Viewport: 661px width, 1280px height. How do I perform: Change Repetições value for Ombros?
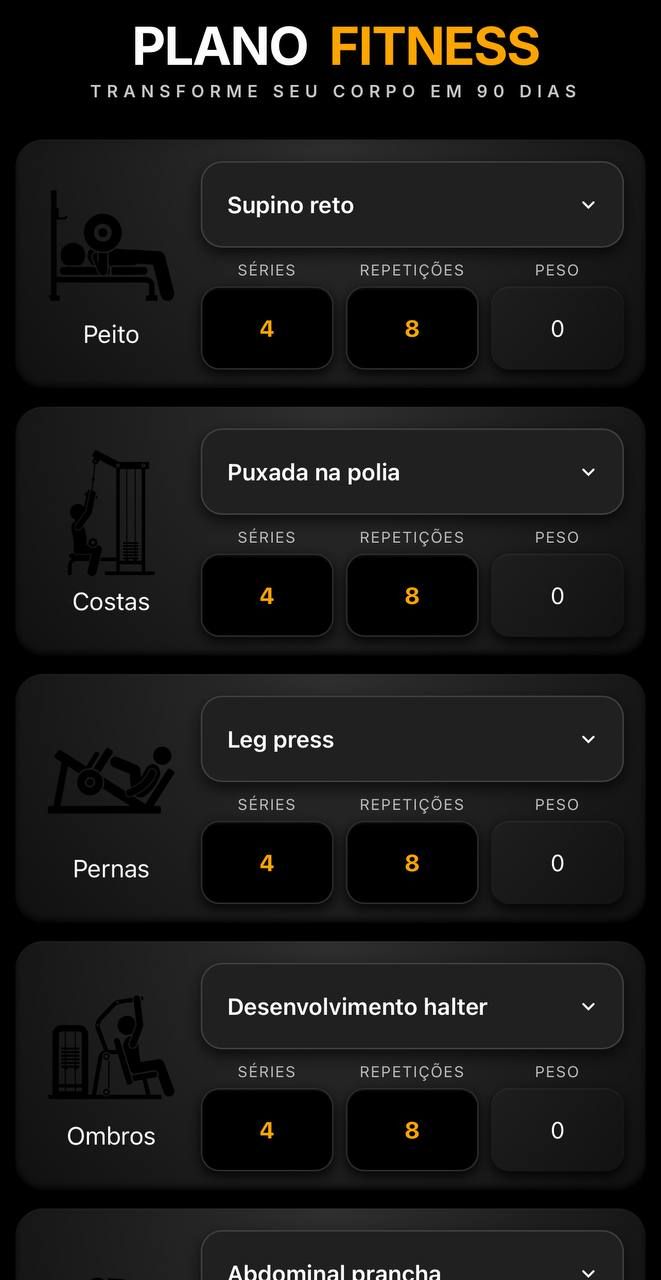[x=412, y=1130]
